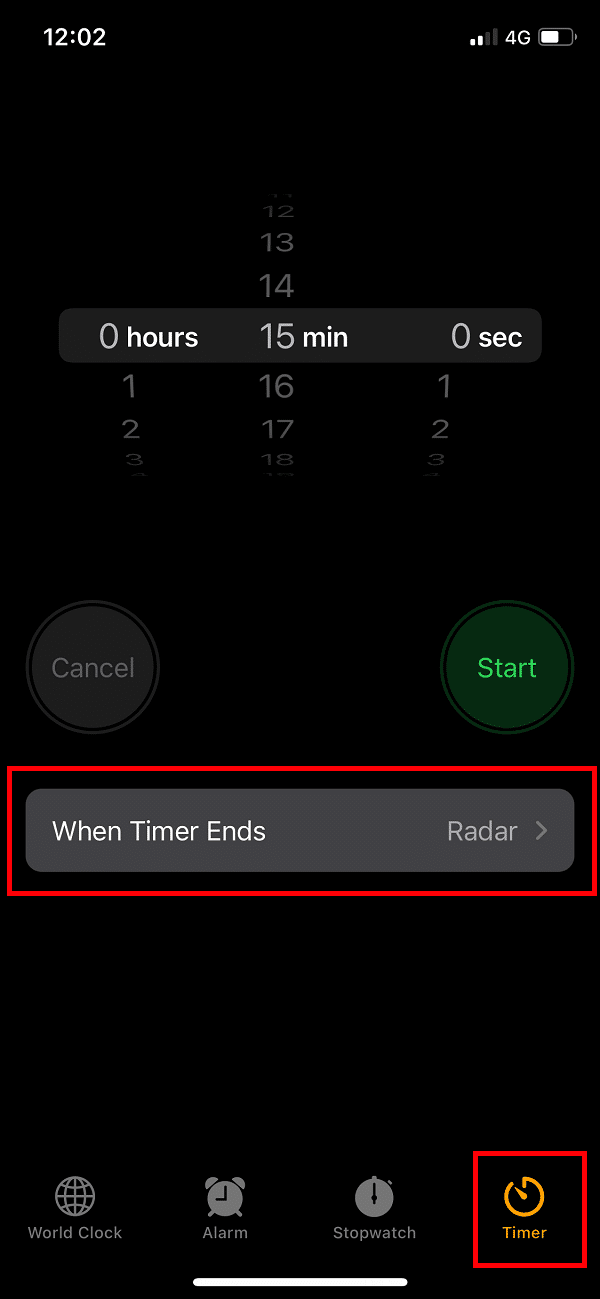Select 16 in the minutes picker
The width and height of the screenshot is (600, 1299).
[277, 386]
